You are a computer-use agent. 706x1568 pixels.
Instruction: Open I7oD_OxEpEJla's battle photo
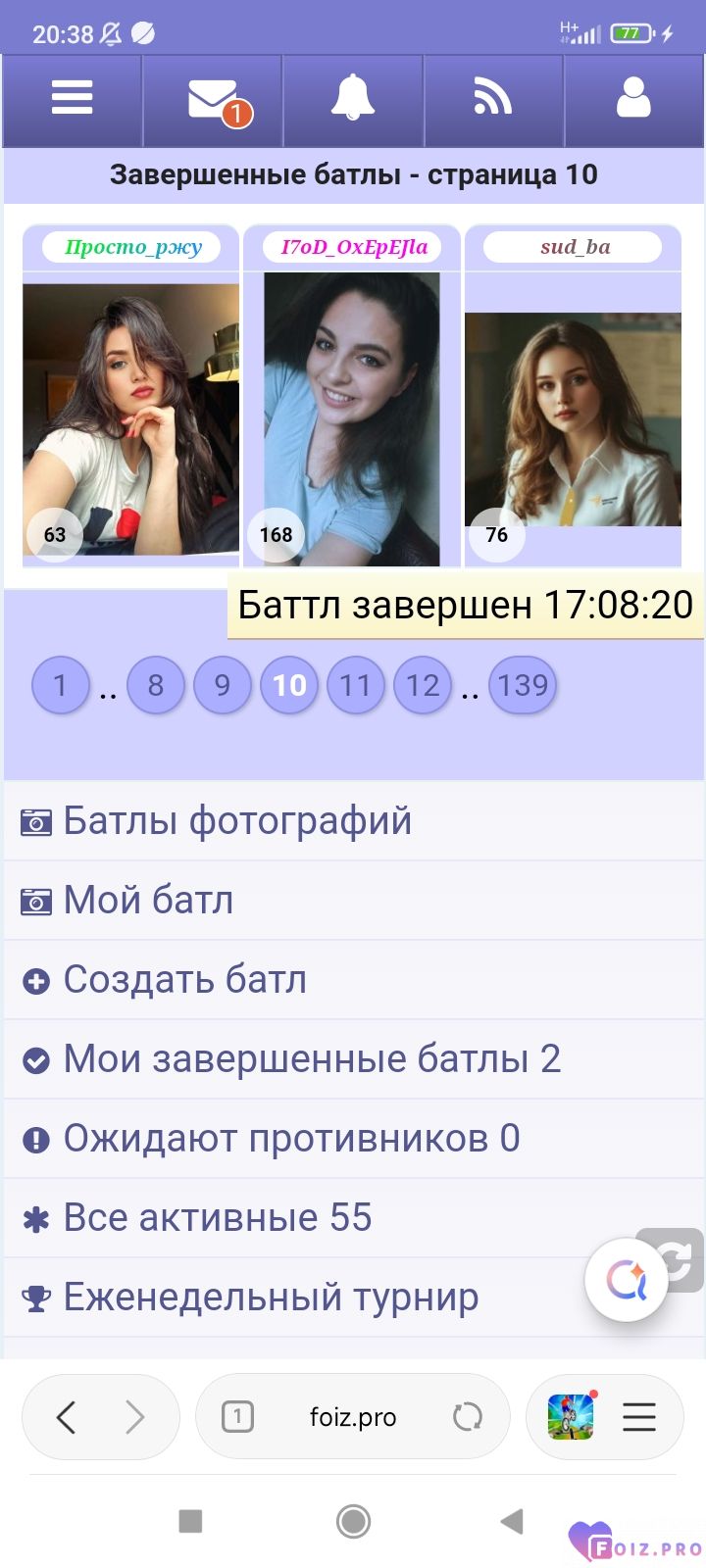[352, 419]
